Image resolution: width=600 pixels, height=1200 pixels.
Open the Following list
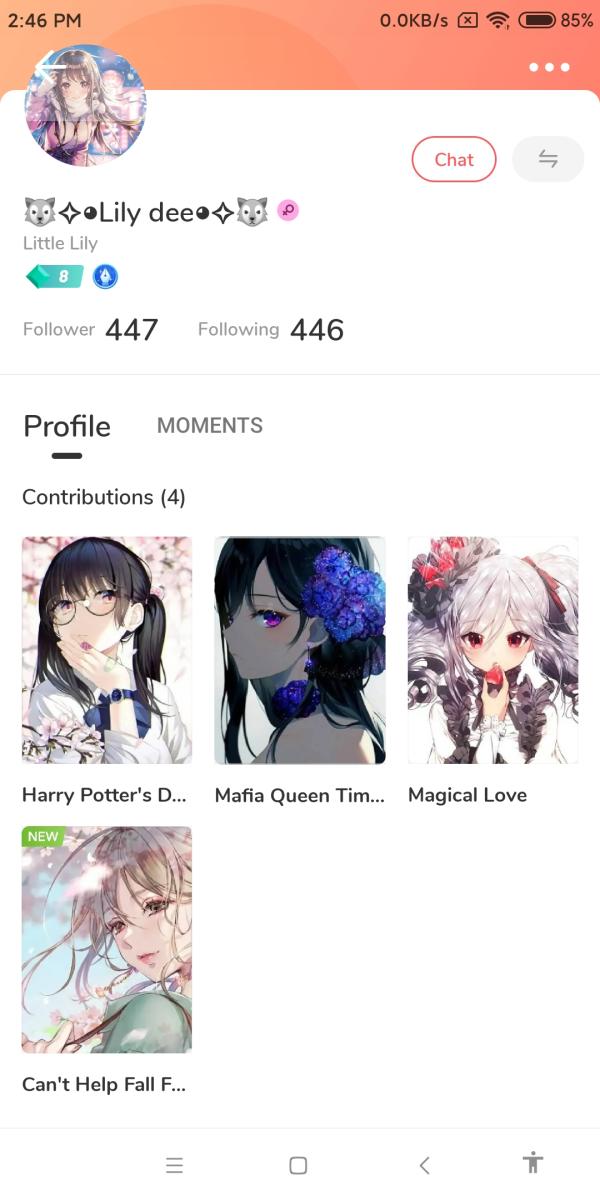270,330
